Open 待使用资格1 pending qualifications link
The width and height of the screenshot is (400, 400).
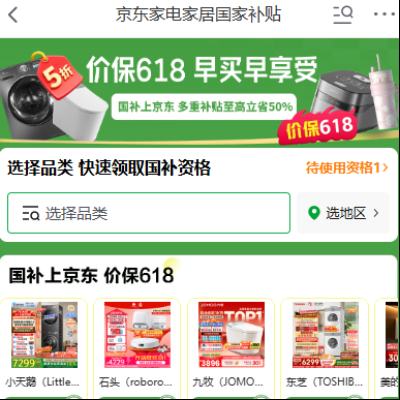click(x=347, y=168)
